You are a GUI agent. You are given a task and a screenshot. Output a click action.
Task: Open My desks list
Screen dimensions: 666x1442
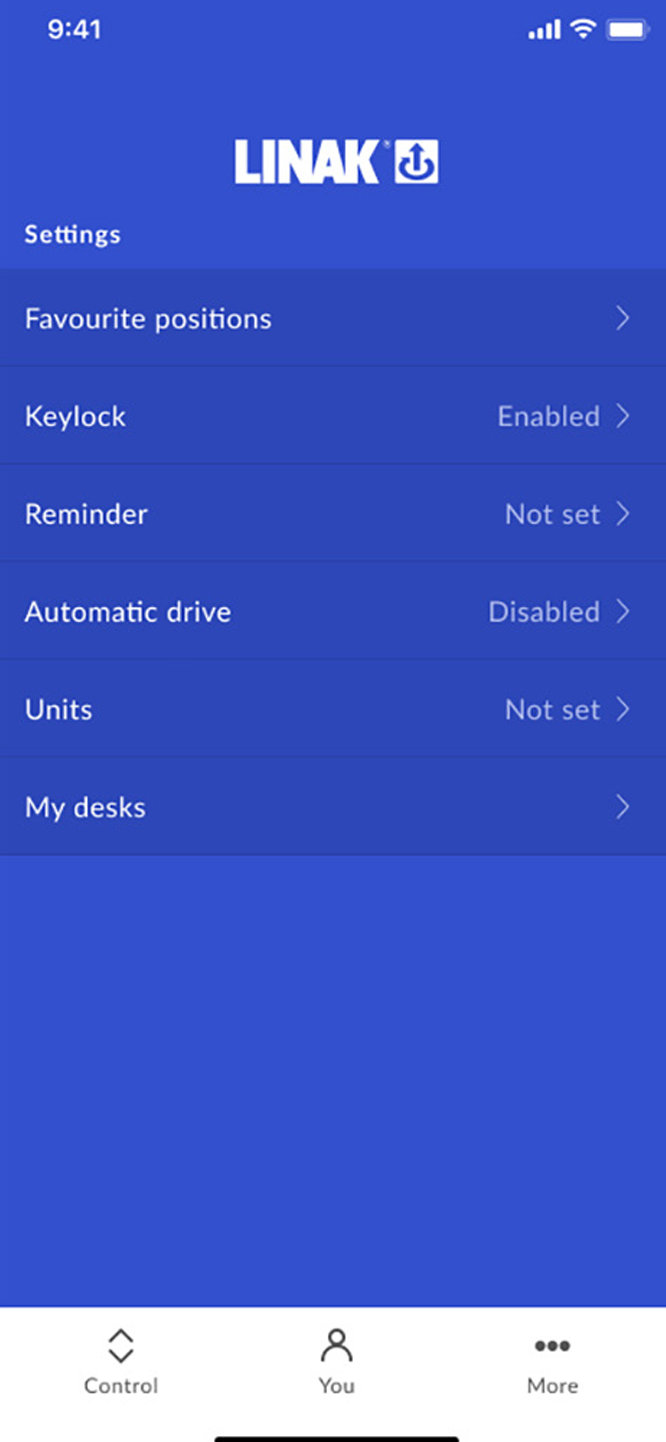coord(332,807)
